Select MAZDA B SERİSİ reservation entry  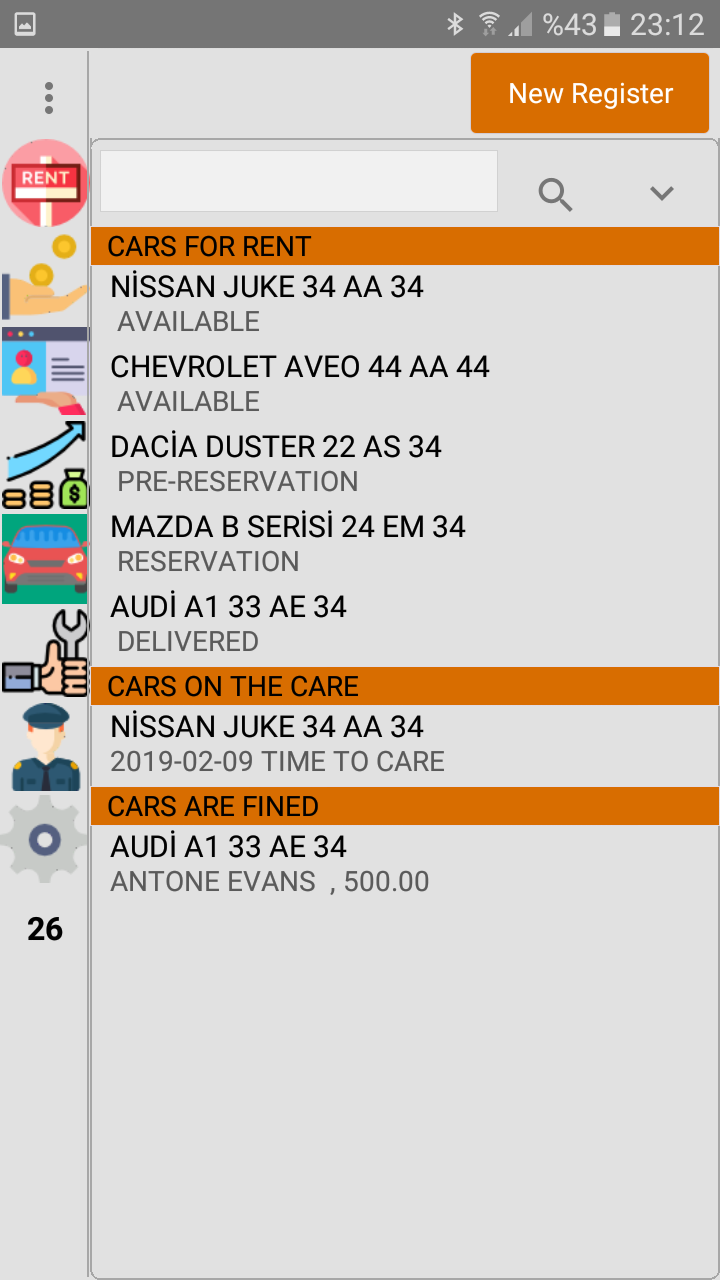tap(300, 542)
